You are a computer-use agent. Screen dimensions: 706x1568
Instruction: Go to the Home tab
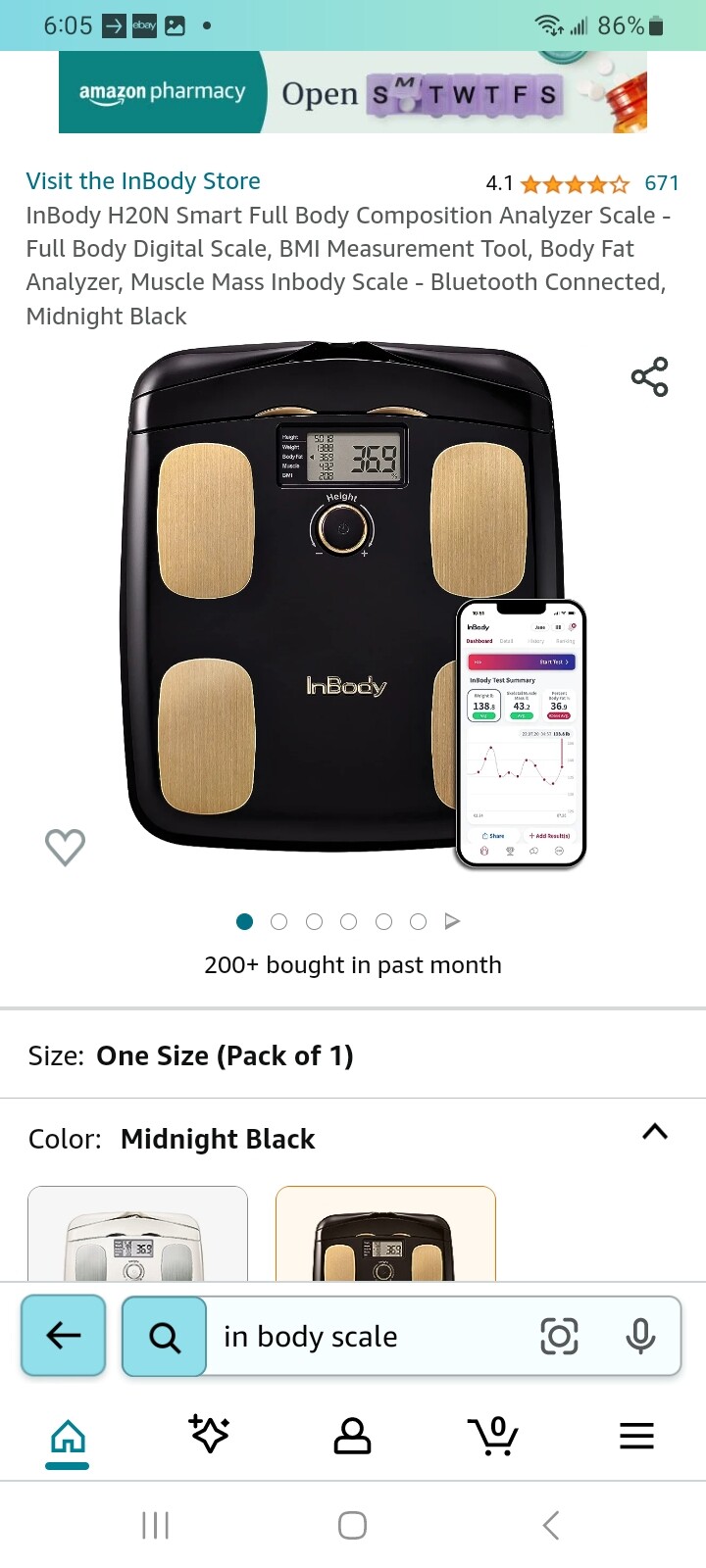click(68, 1438)
